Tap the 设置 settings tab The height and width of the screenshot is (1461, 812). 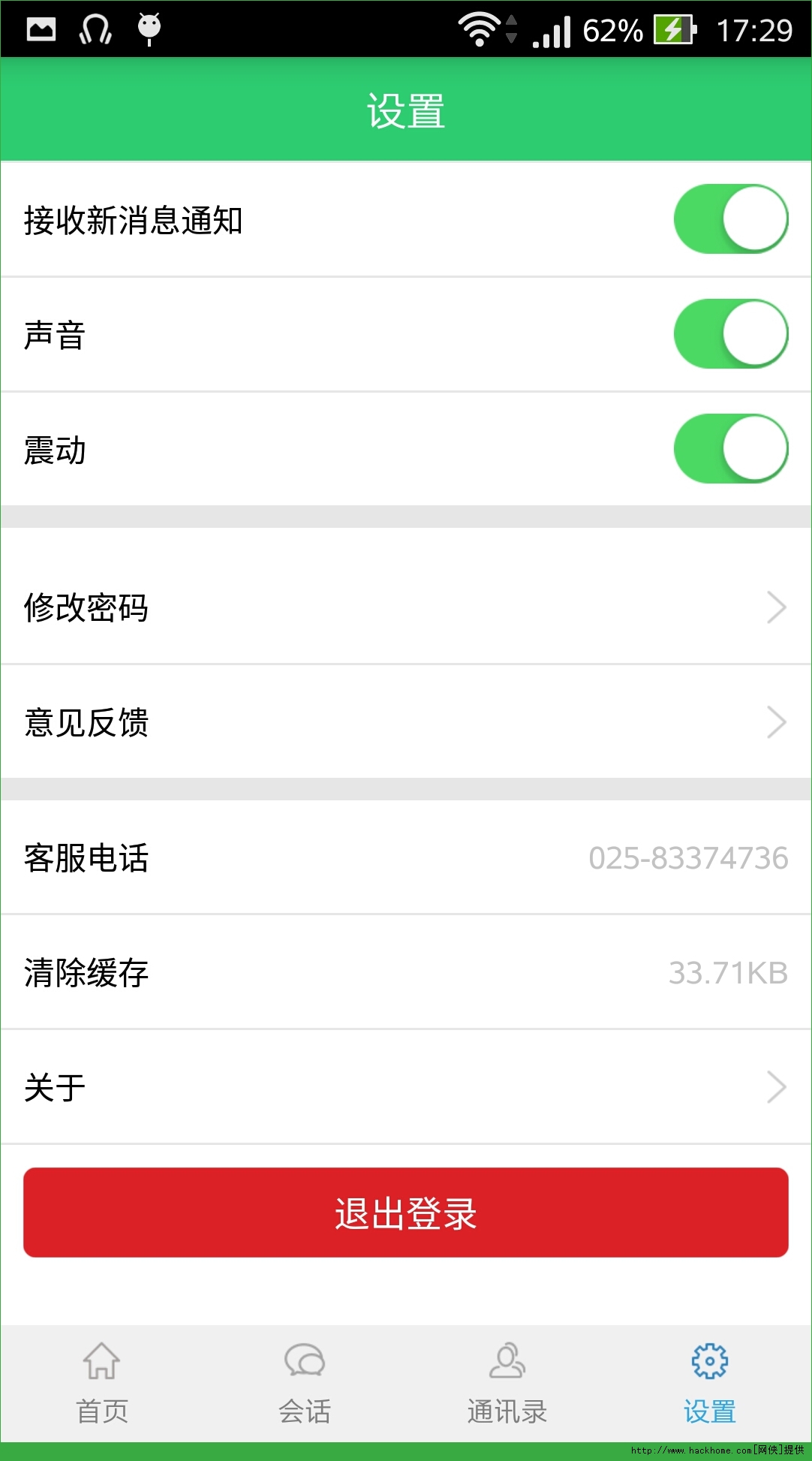(710, 1383)
